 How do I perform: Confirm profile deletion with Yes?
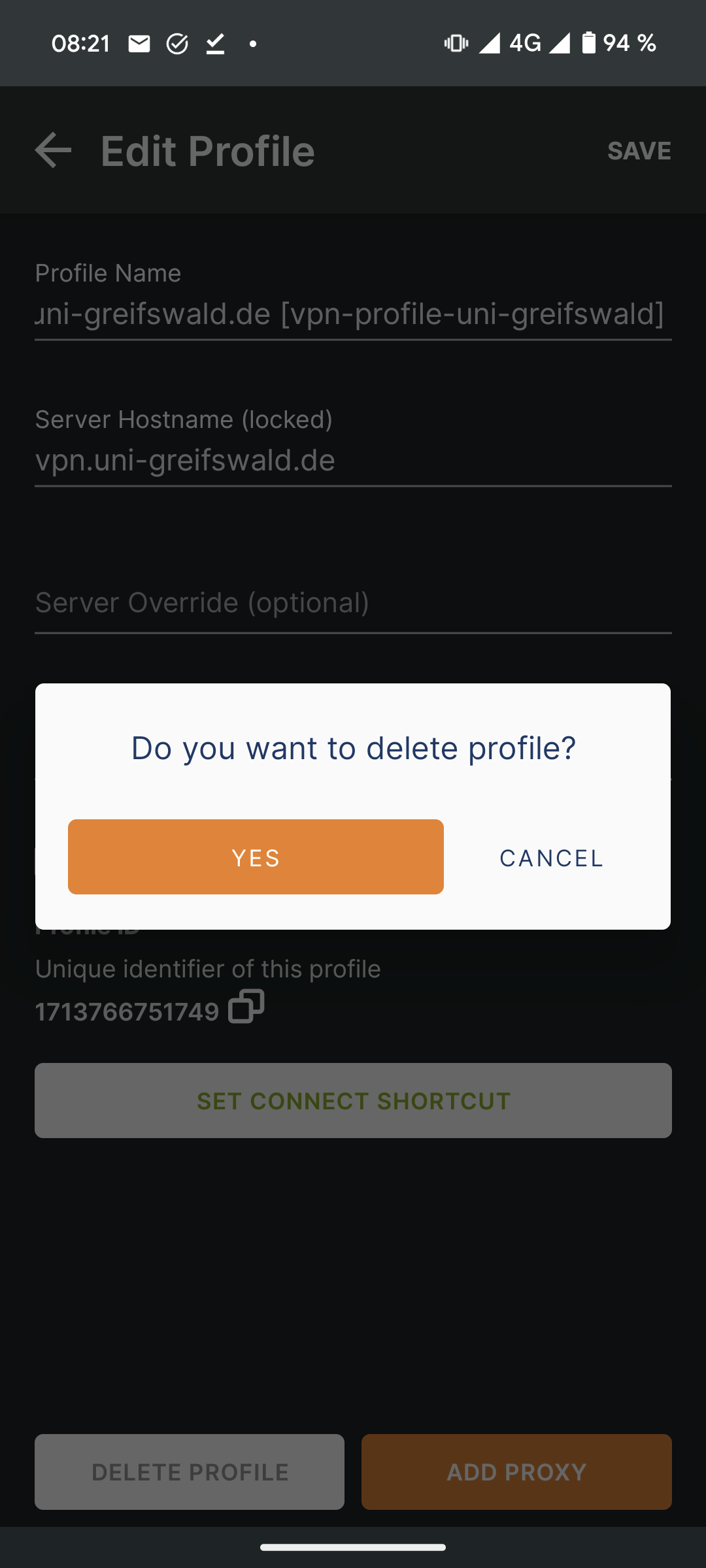tap(256, 857)
